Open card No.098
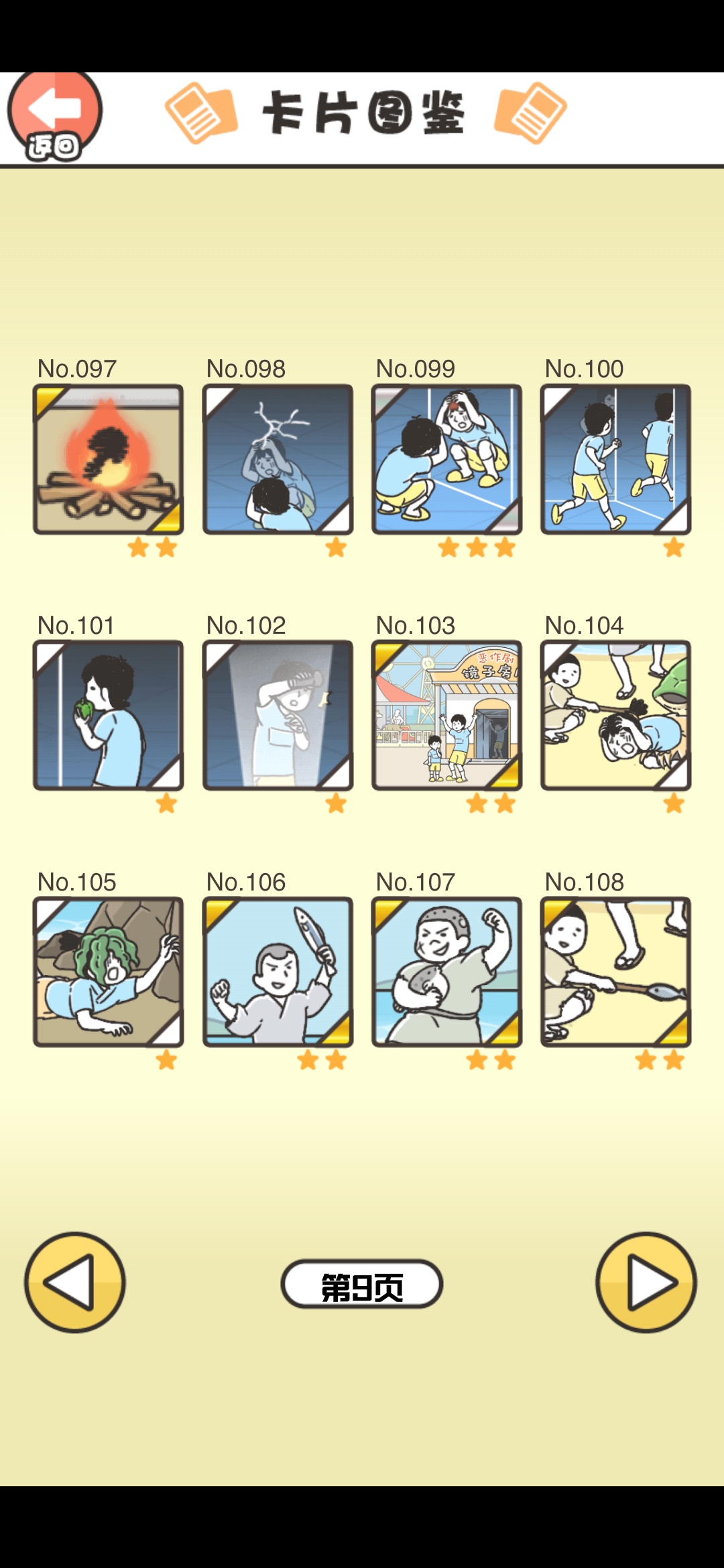This screenshot has height=1568, width=724. point(278,460)
